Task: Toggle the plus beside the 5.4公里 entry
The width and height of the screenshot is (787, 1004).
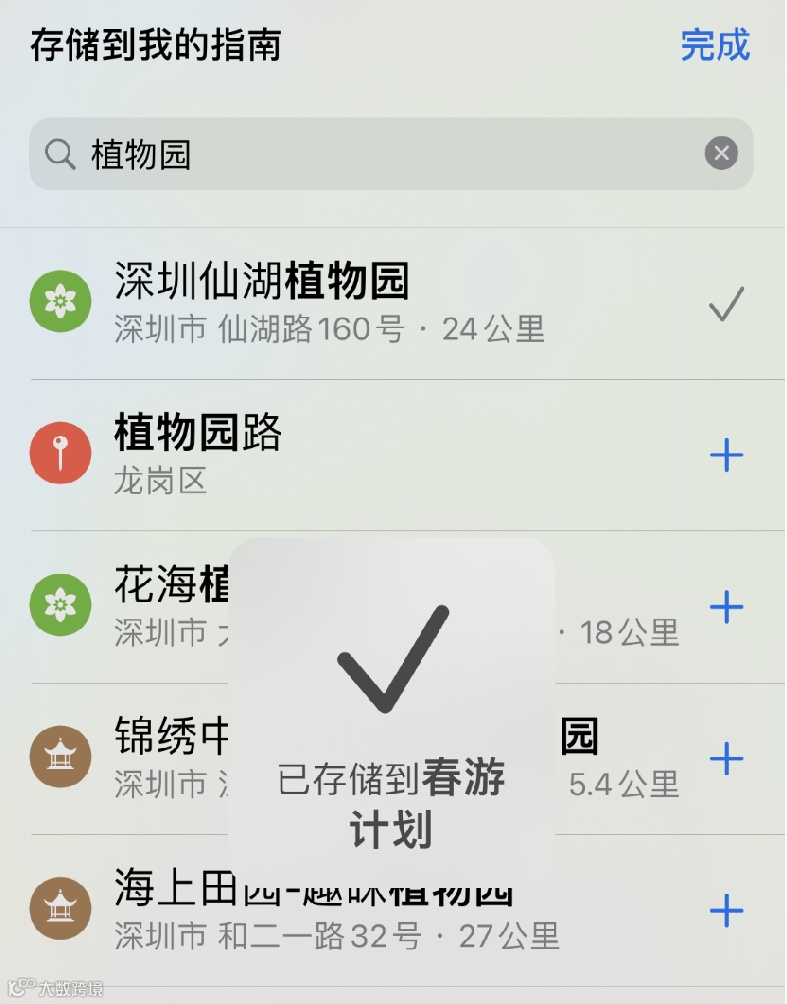Action: tap(727, 758)
